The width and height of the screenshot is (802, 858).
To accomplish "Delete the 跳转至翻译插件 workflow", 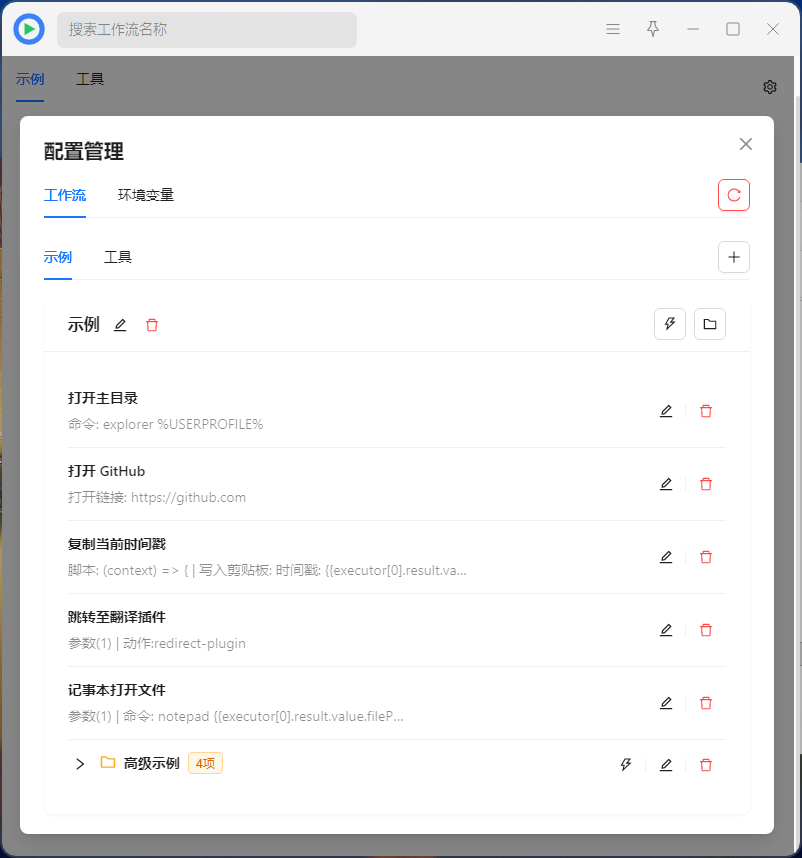I will [706, 630].
